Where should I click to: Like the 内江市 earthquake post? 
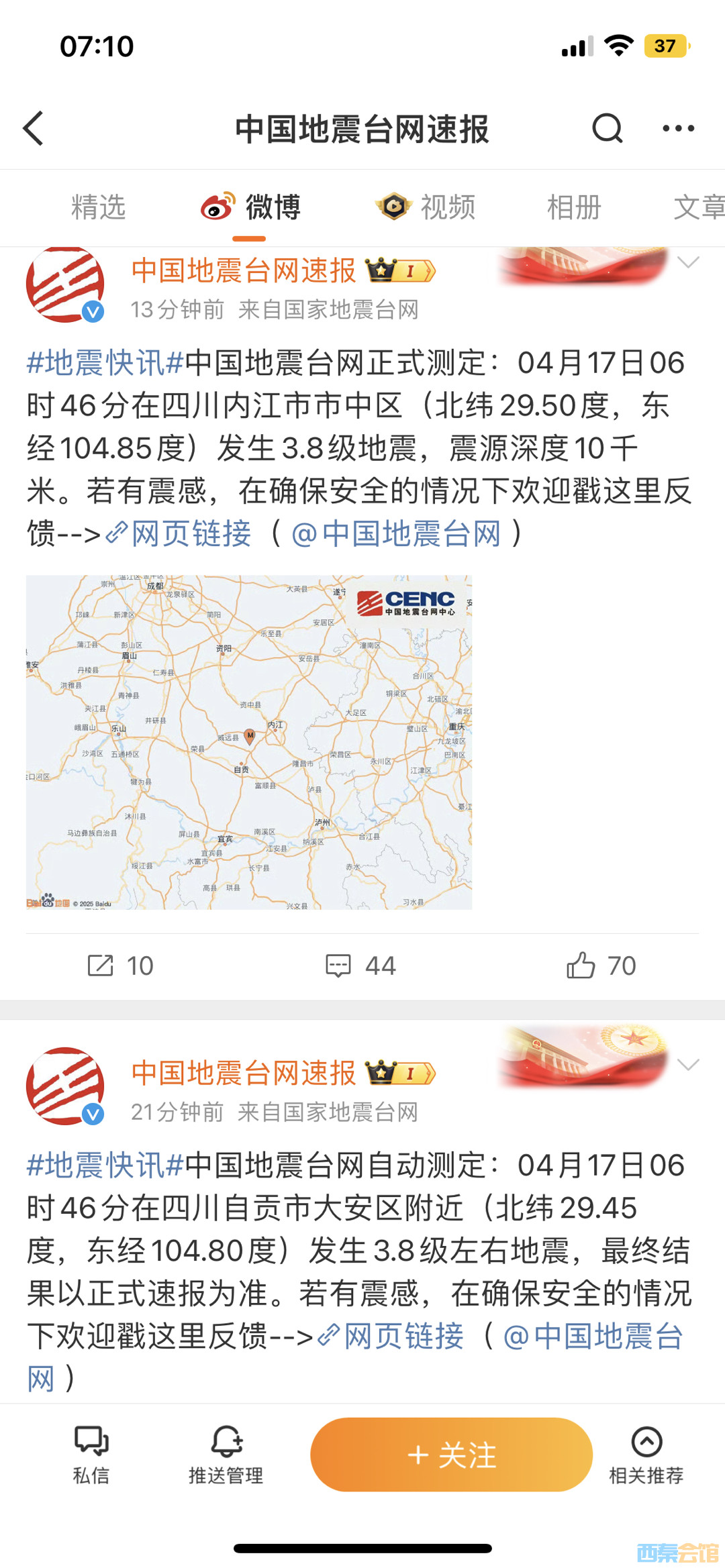click(601, 966)
